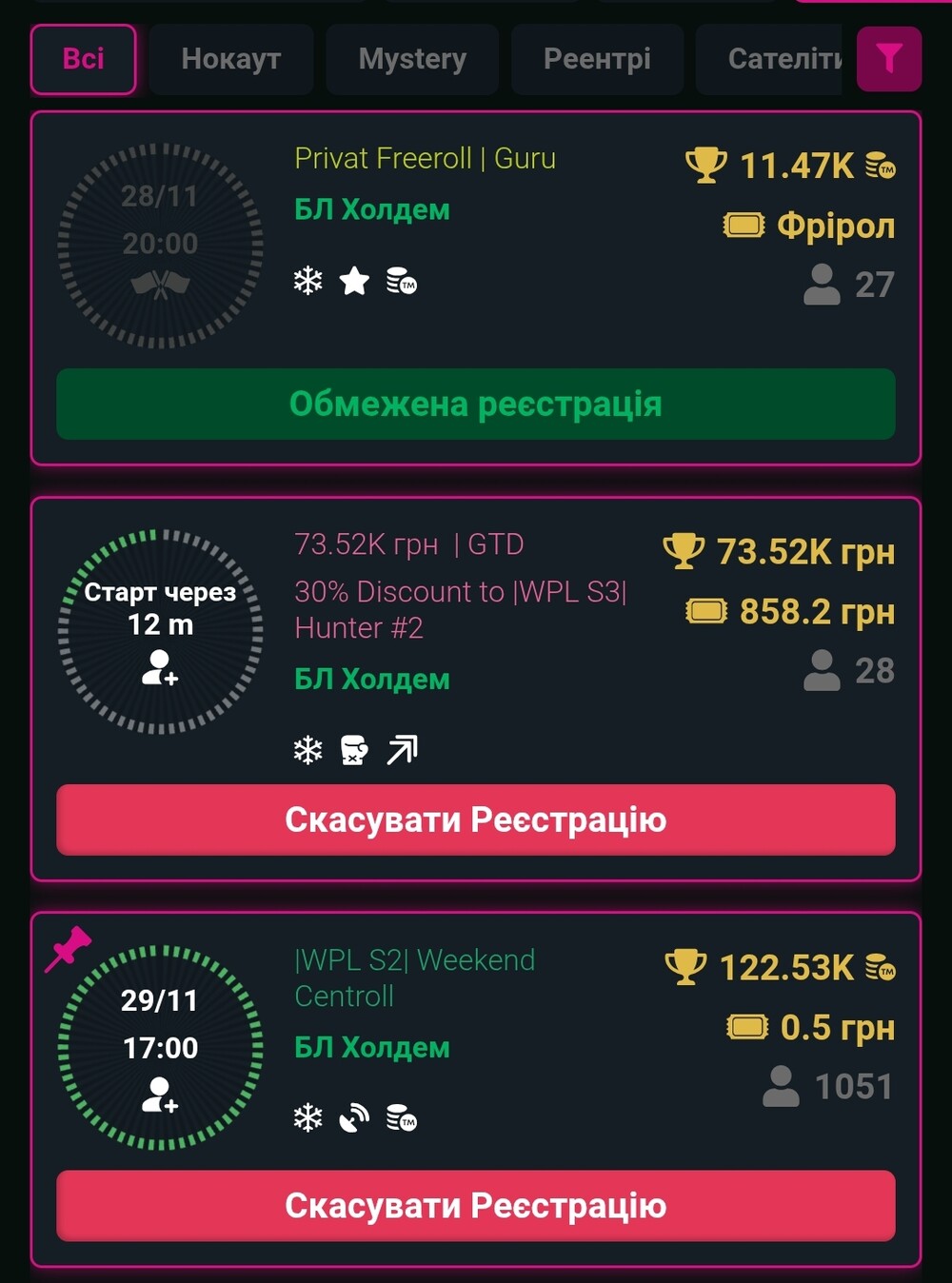952x1283 pixels.
Task: Cancel registration for WPL S3 Hunter #2
Action: (x=476, y=820)
